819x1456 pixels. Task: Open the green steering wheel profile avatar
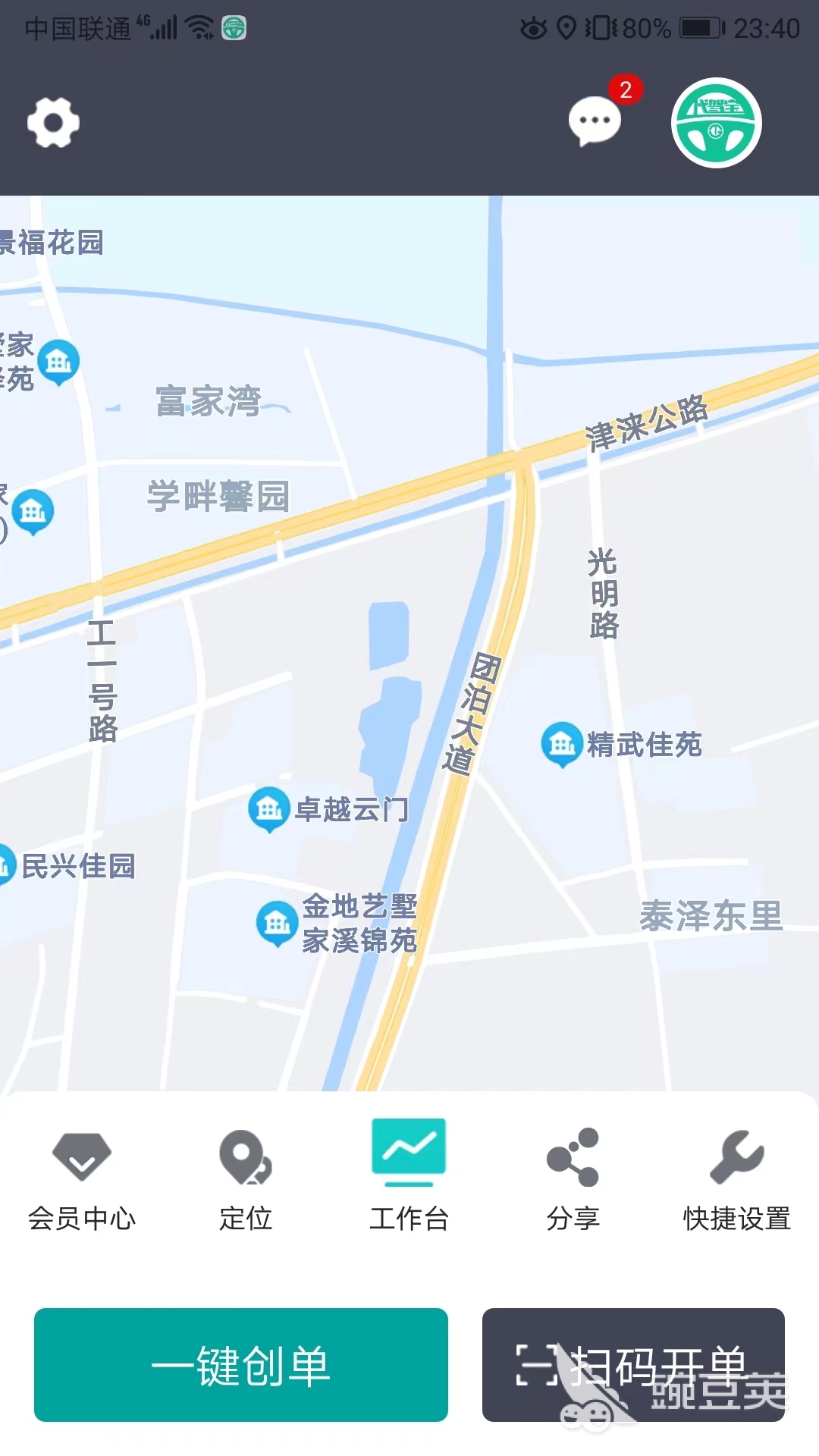point(716,123)
